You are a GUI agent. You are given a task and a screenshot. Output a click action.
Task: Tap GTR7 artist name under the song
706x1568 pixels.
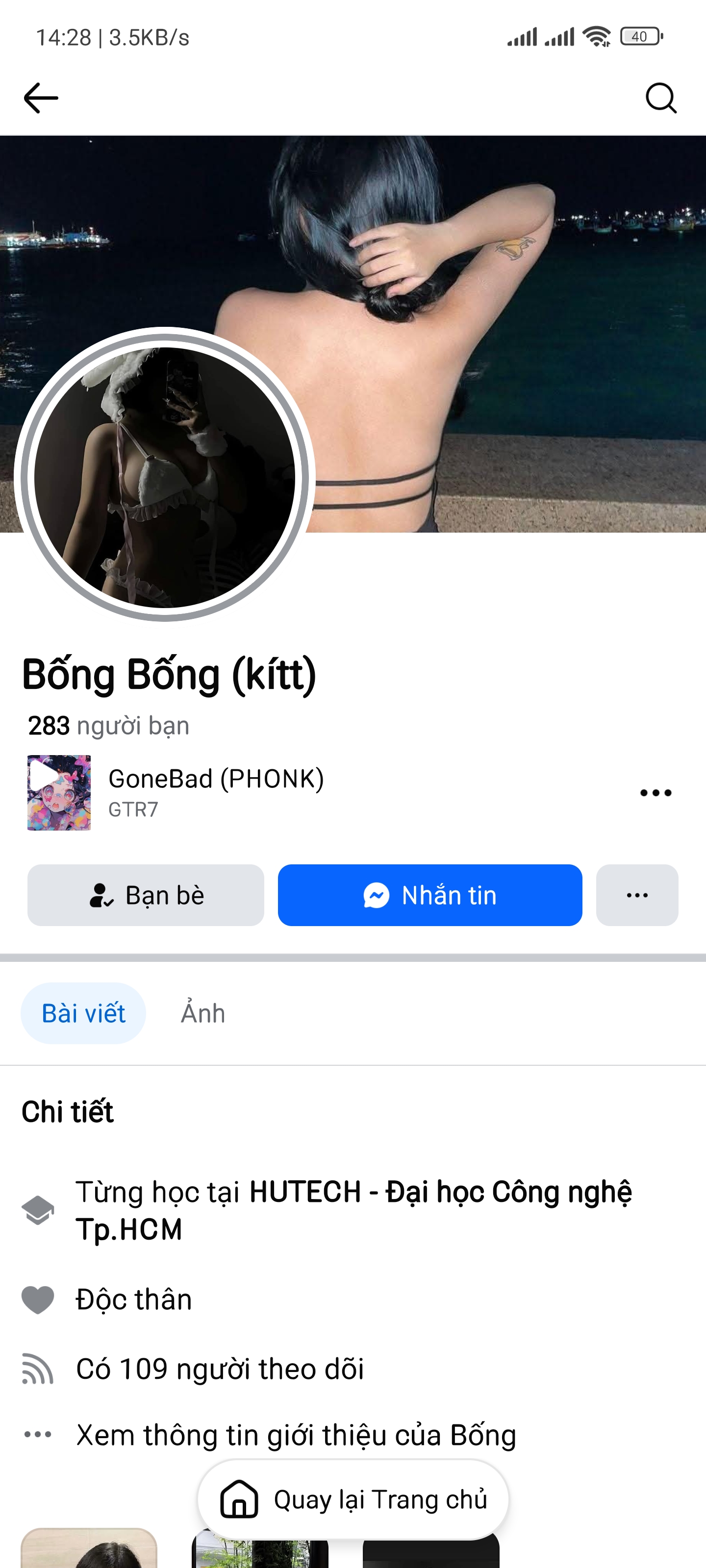click(x=133, y=809)
